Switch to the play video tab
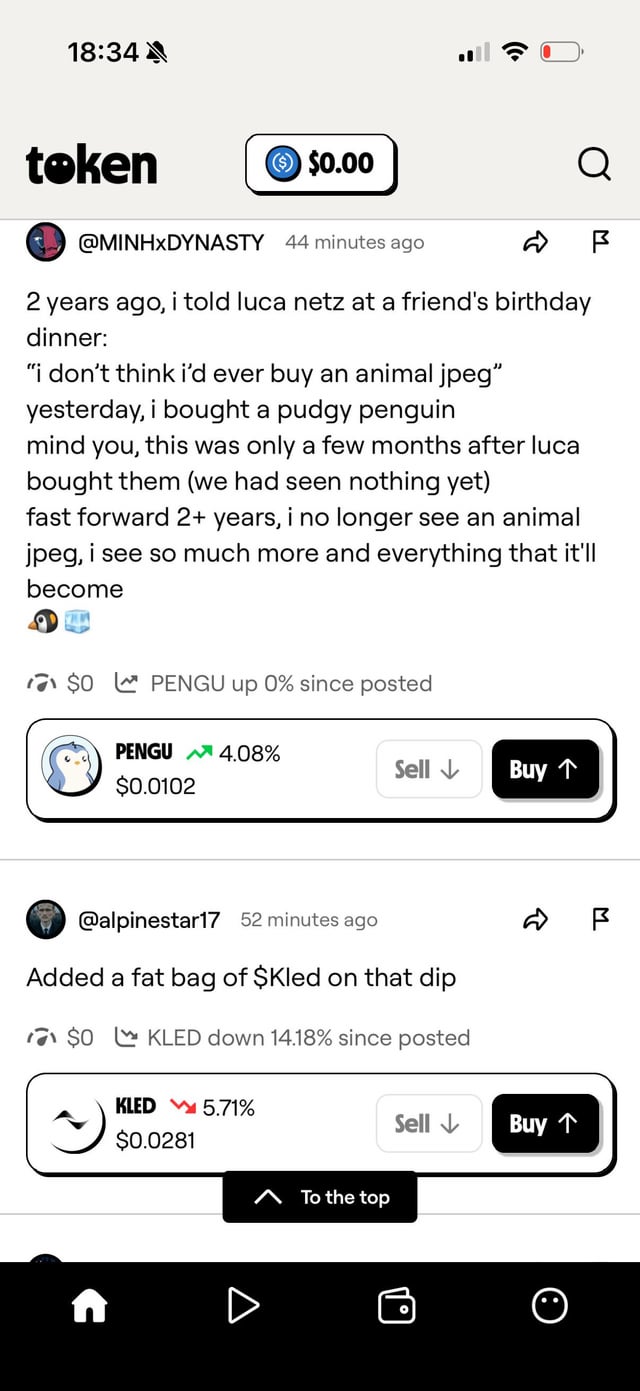640x1391 pixels. [x=243, y=1305]
